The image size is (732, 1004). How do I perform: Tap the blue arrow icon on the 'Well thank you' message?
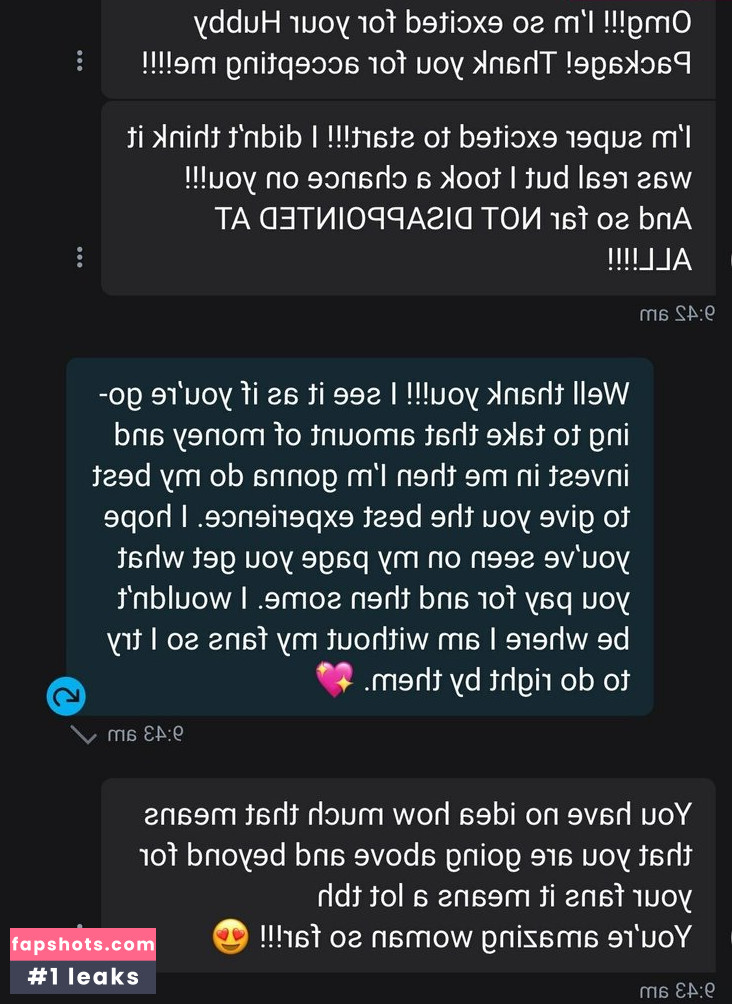tap(66, 697)
